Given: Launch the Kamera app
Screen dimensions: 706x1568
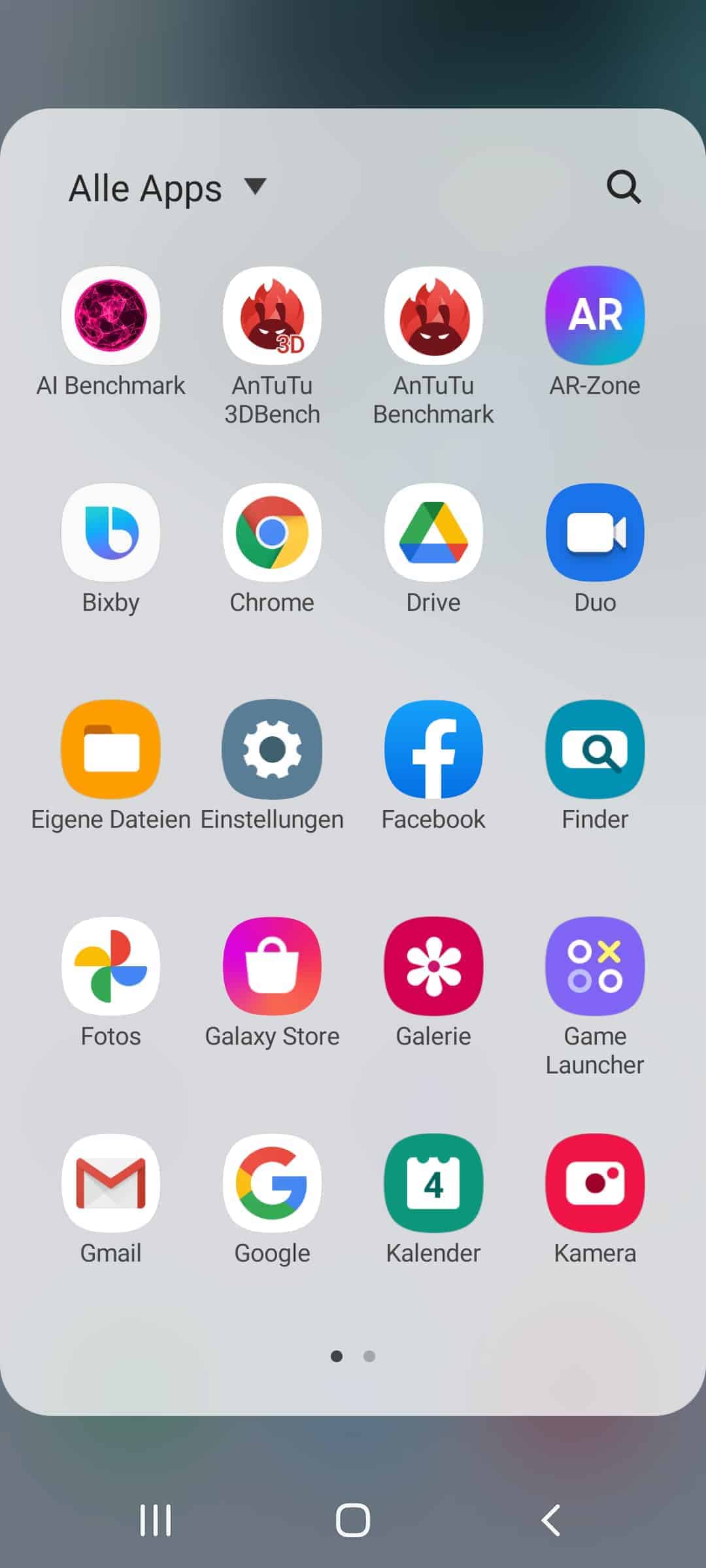Looking at the screenshot, I should (595, 1183).
